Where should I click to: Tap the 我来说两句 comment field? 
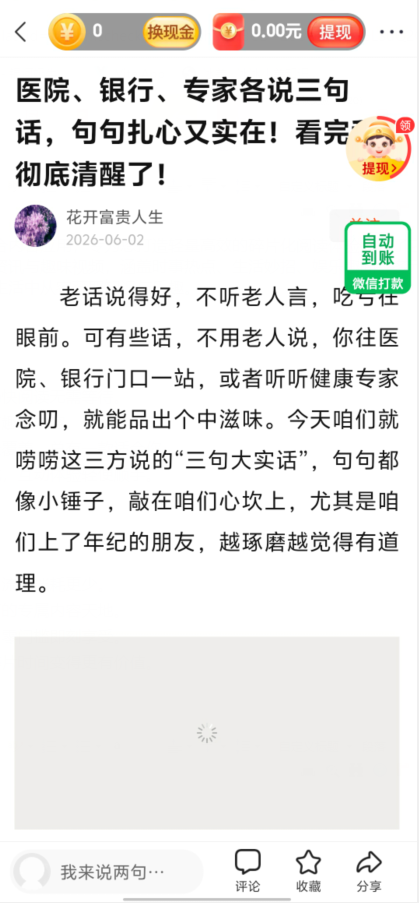108,872
